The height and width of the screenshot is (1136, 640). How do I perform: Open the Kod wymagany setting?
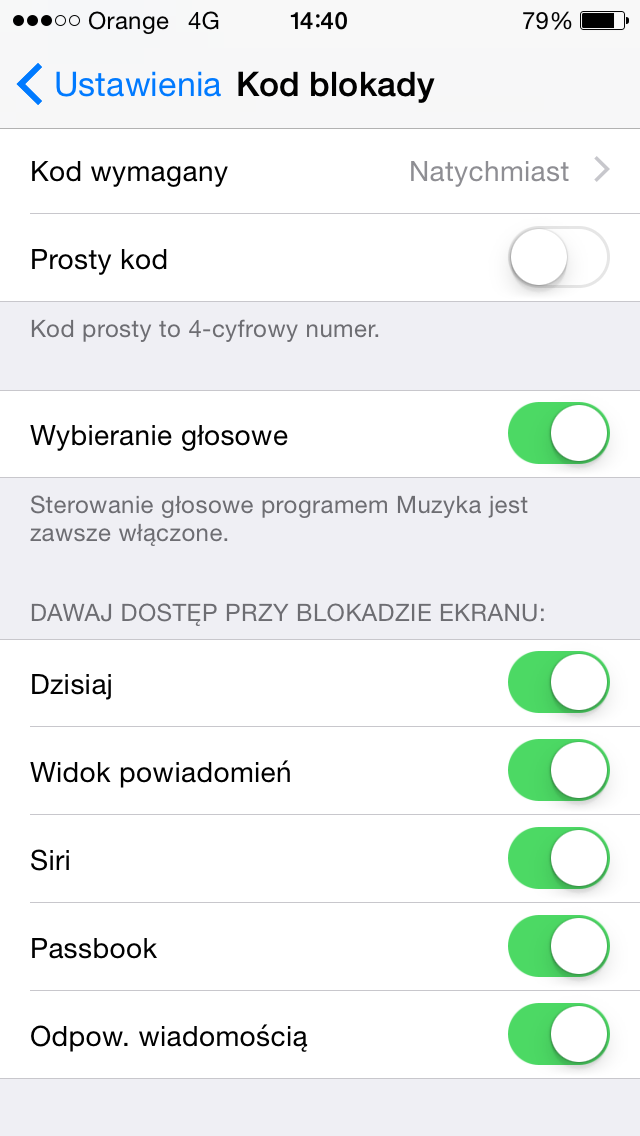[320, 172]
